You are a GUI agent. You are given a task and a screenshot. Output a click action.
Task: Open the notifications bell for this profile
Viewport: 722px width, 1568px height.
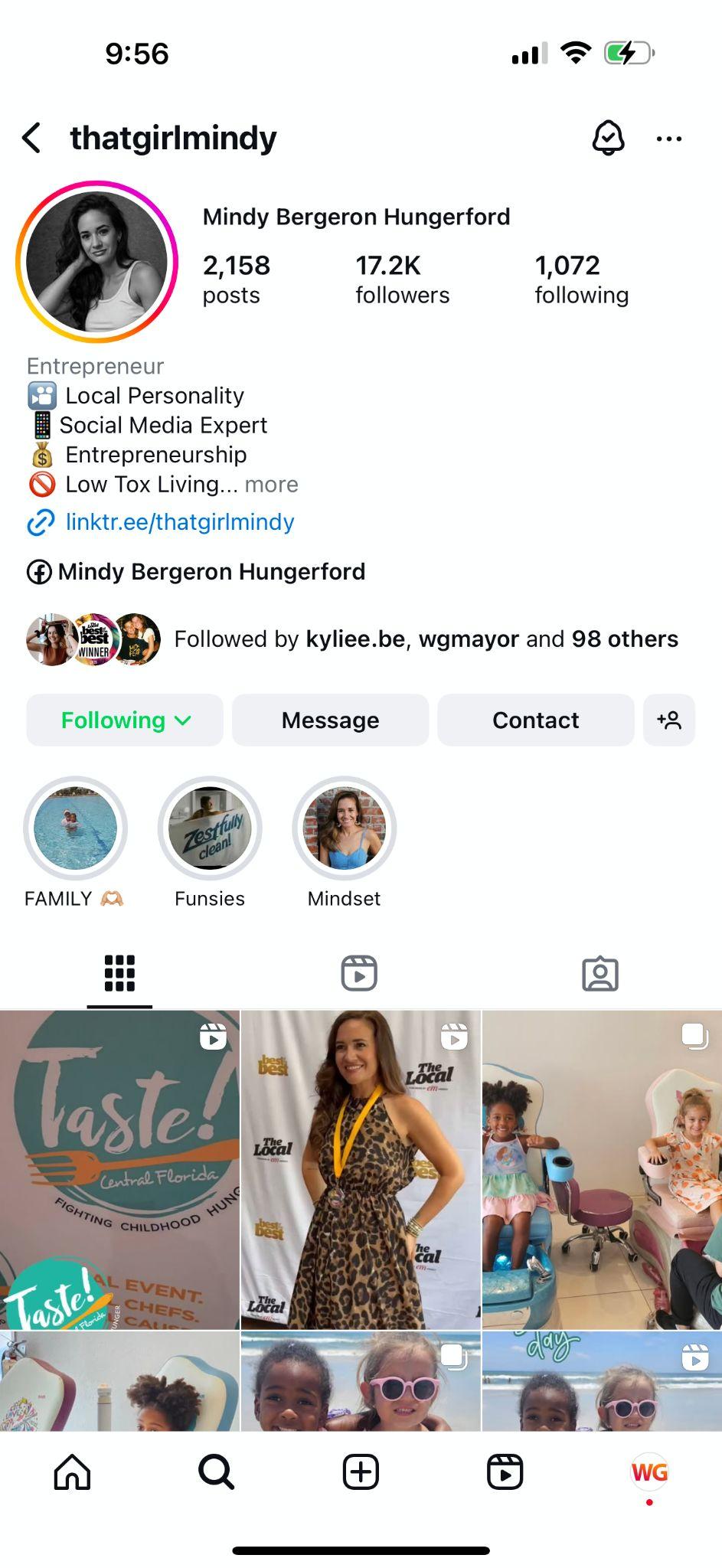click(608, 139)
